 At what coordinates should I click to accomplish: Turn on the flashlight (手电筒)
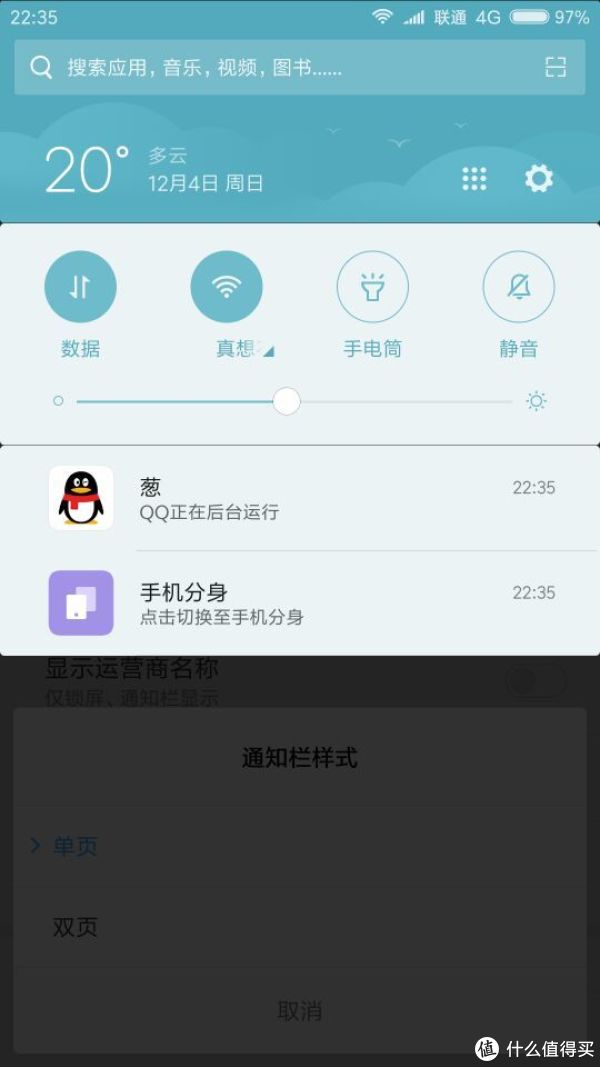(x=372, y=287)
